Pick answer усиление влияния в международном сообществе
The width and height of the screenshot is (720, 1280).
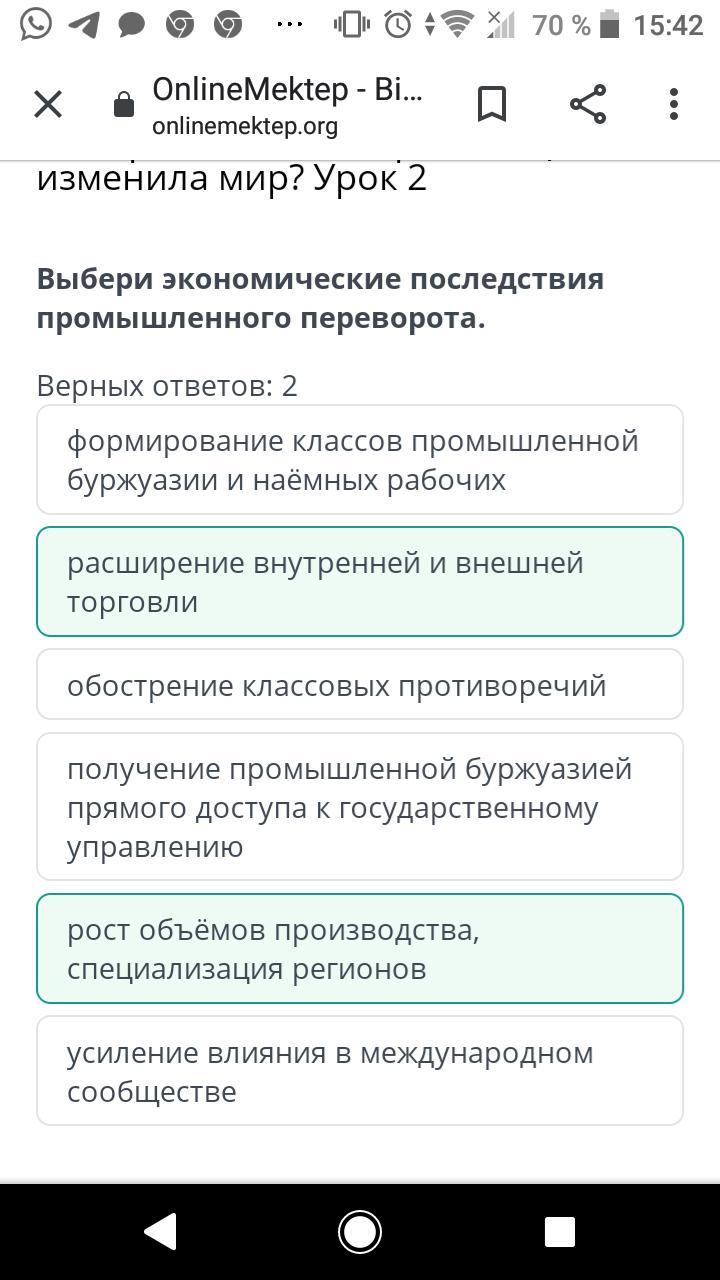pos(360,1071)
